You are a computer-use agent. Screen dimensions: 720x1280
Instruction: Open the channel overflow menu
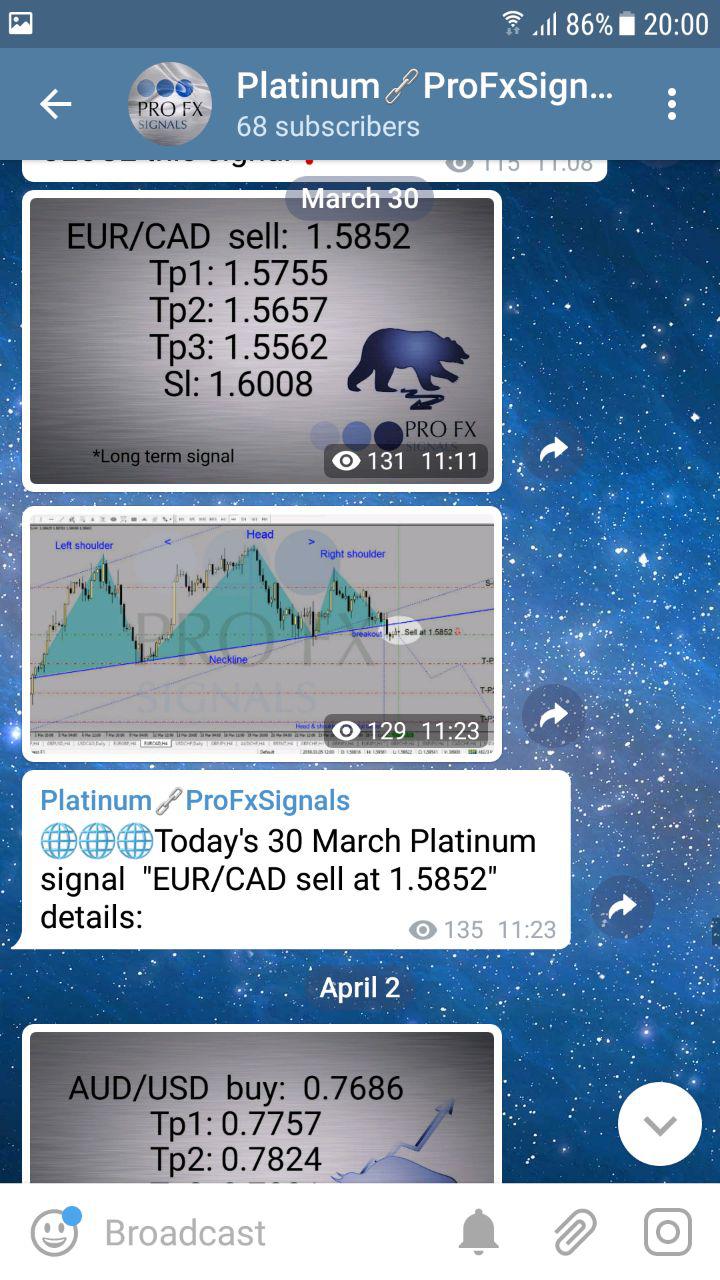[672, 104]
